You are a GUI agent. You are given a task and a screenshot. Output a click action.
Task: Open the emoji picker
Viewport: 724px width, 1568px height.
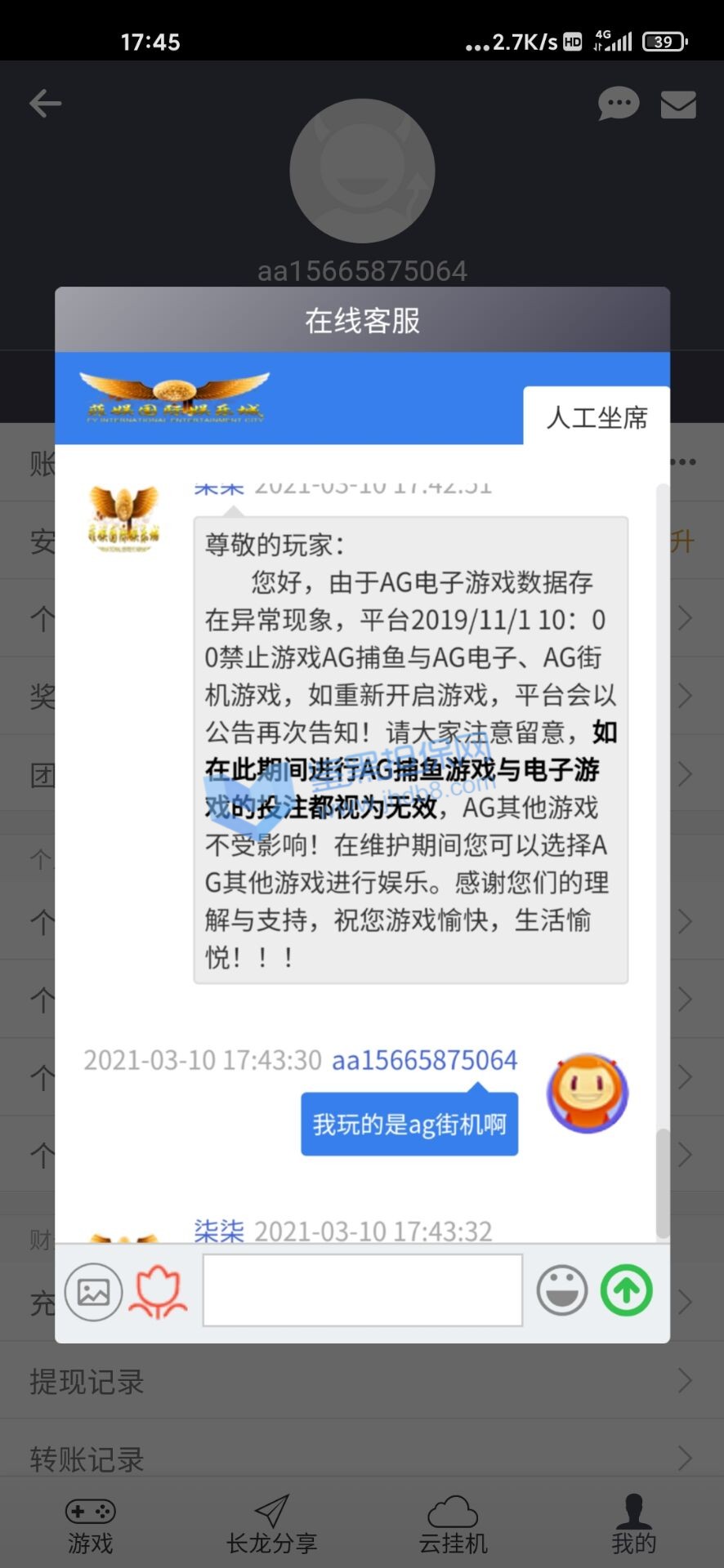pos(561,1290)
